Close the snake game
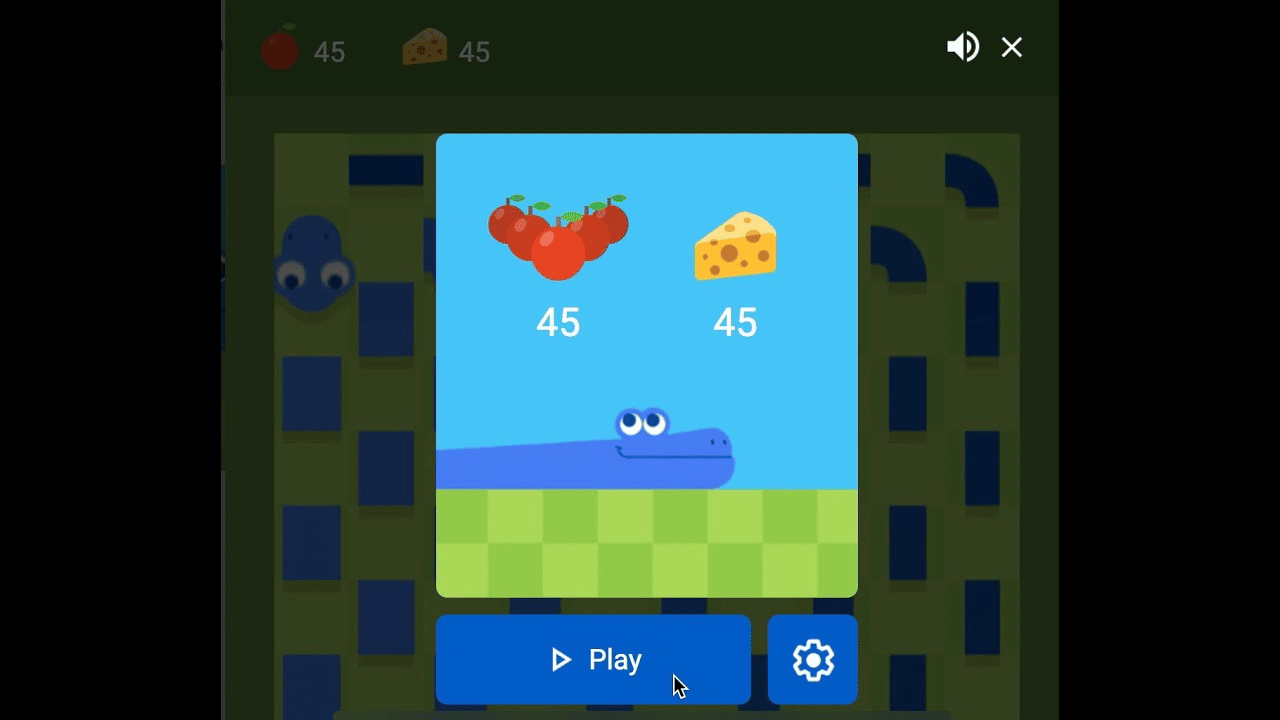 (1012, 47)
